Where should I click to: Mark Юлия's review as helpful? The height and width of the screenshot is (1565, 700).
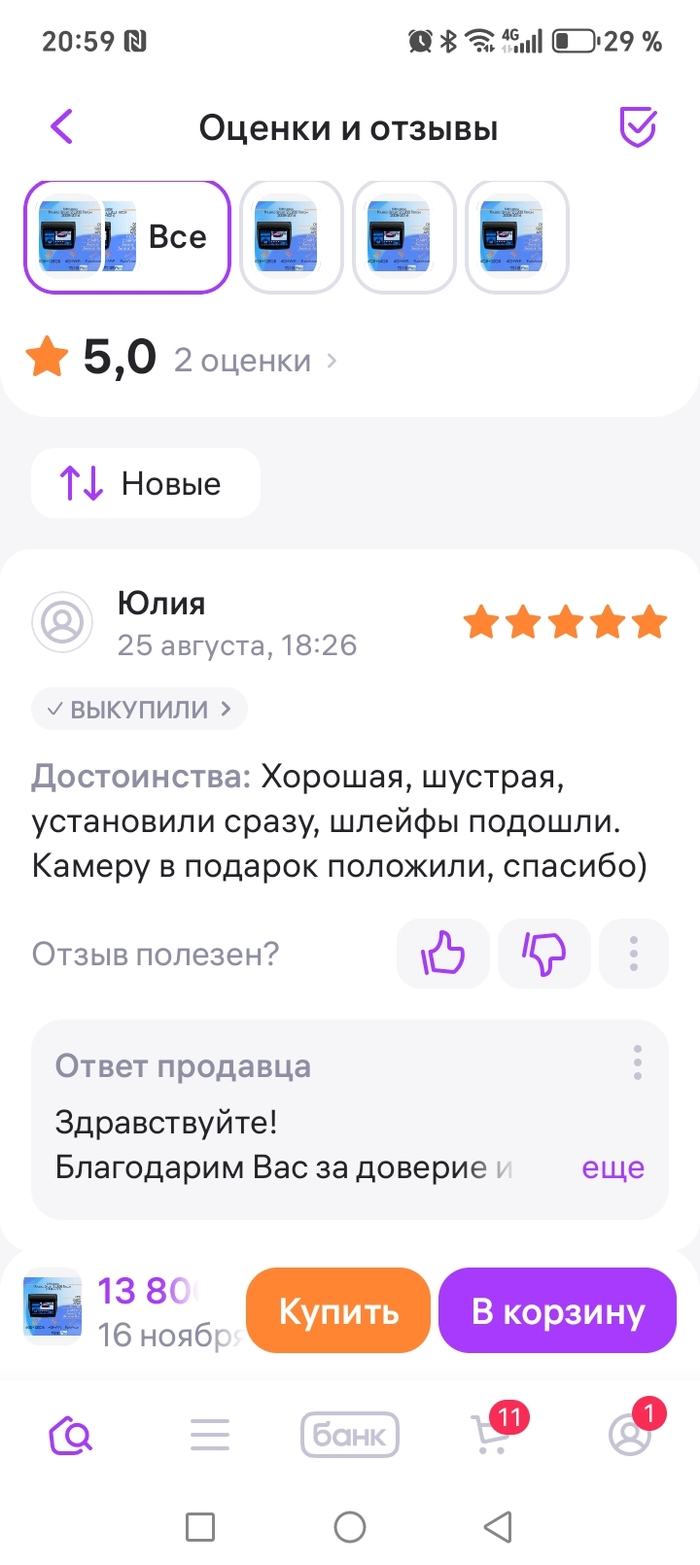[443, 954]
